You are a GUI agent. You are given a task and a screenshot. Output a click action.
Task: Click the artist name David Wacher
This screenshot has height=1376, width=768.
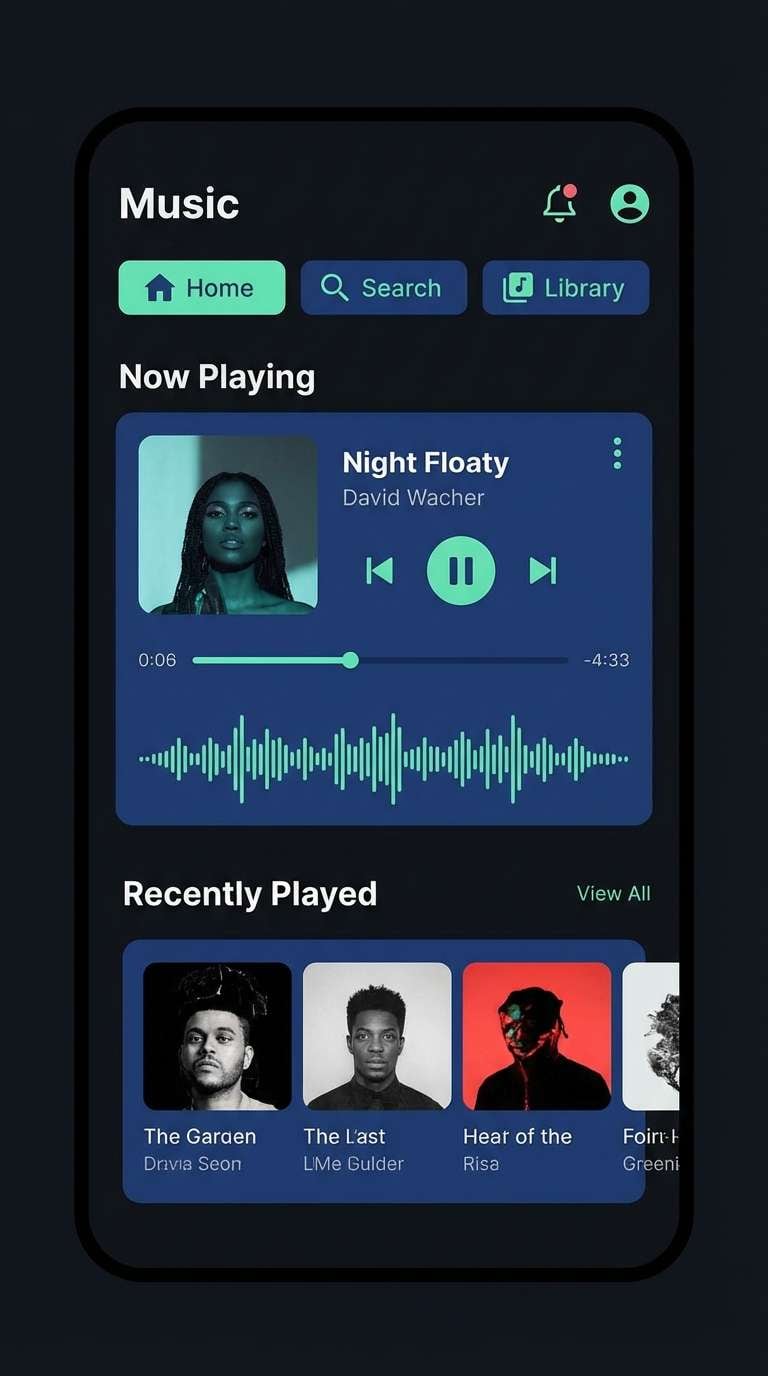pos(414,497)
